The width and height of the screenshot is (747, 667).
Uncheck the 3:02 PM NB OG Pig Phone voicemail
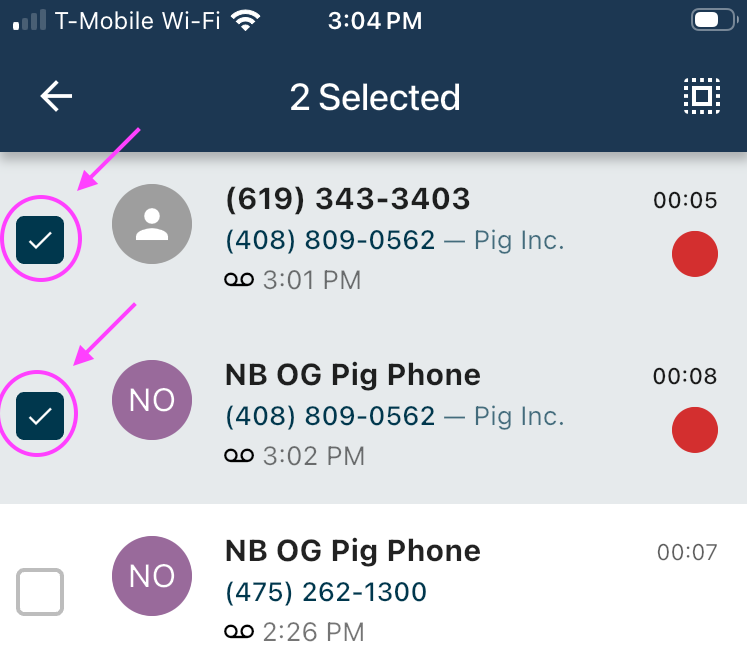40,416
